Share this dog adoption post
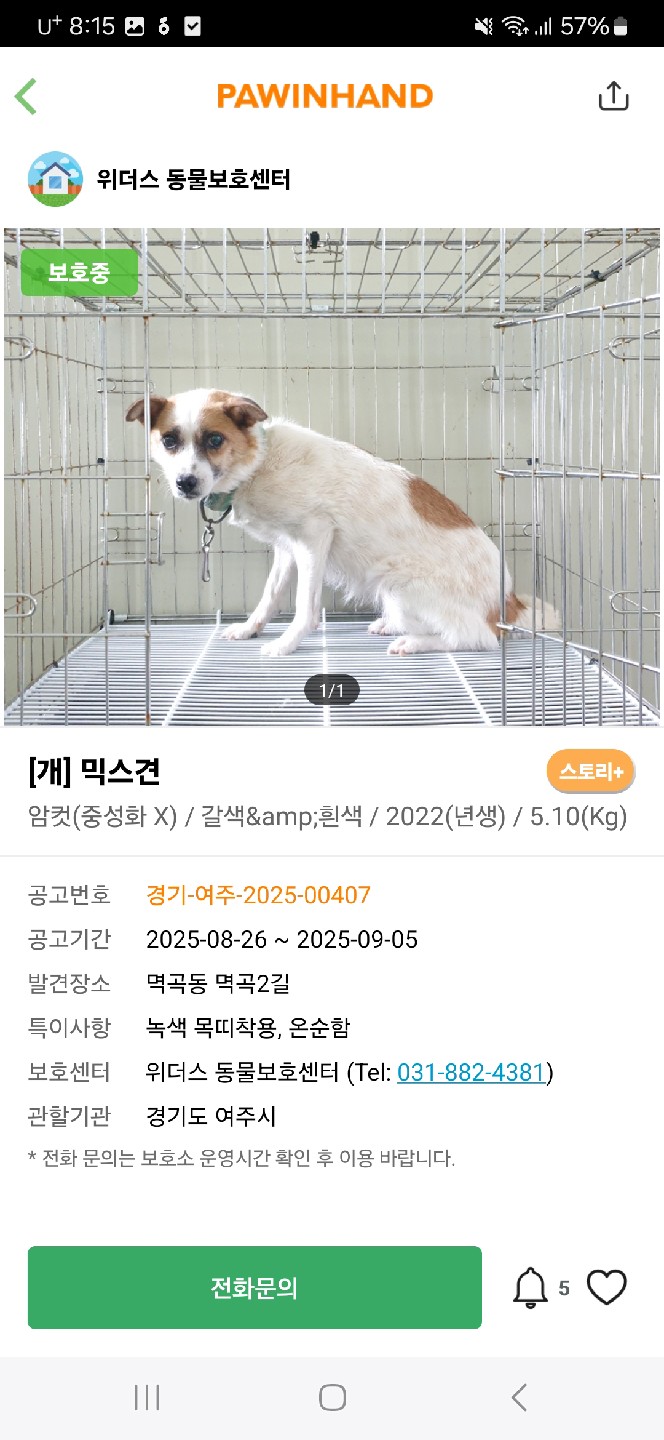 (x=613, y=96)
